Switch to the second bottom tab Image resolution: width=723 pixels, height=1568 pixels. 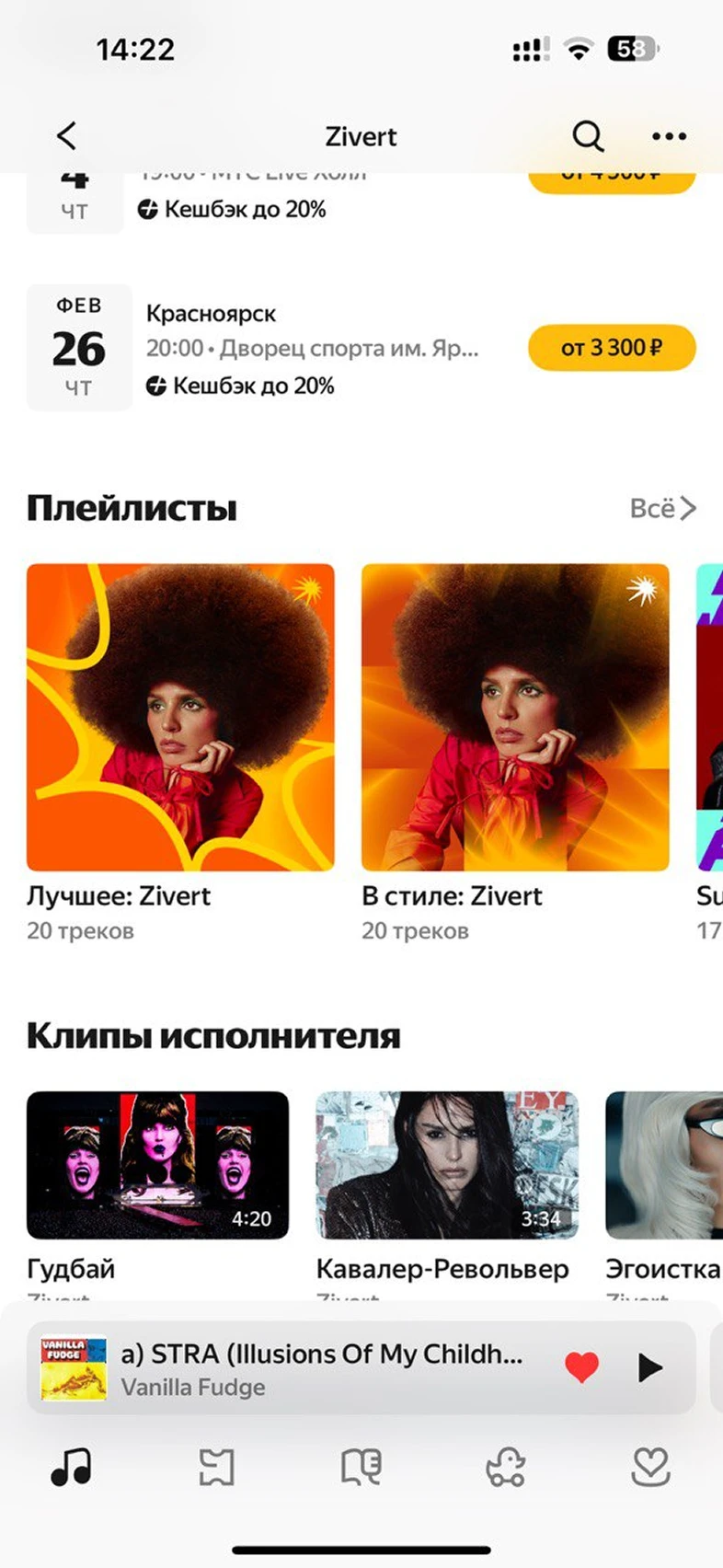(x=217, y=1467)
